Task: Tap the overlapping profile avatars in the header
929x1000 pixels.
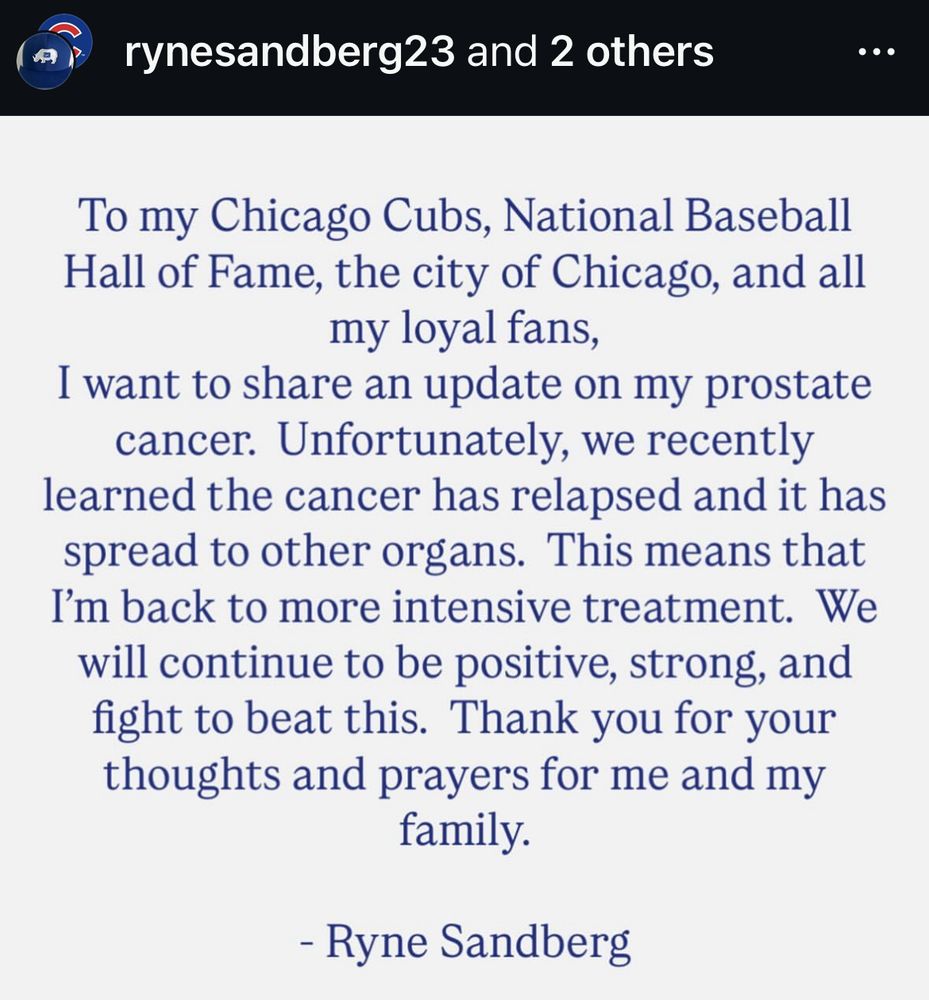Action: (55, 52)
